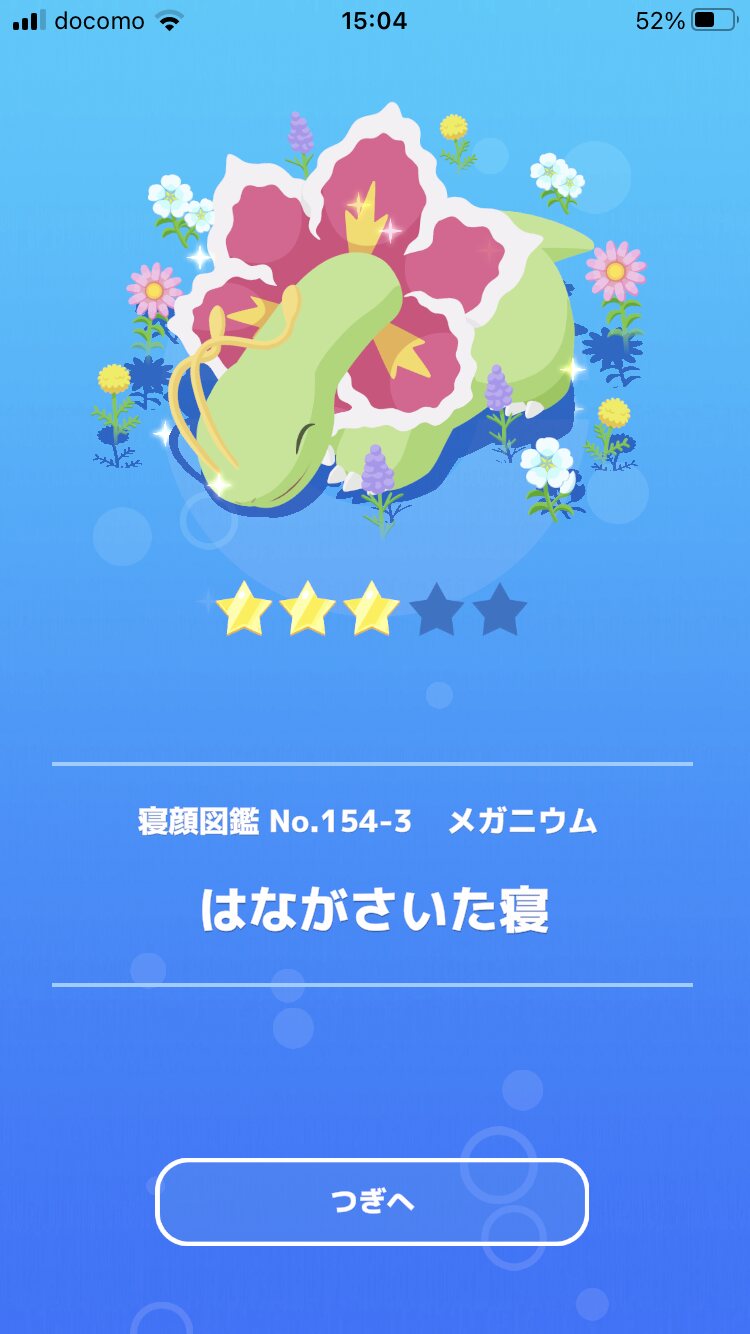Image resolution: width=750 pixels, height=1334 pixels.
Task: Tap the つぎへ button to continue
Action: pos(372,1202)
